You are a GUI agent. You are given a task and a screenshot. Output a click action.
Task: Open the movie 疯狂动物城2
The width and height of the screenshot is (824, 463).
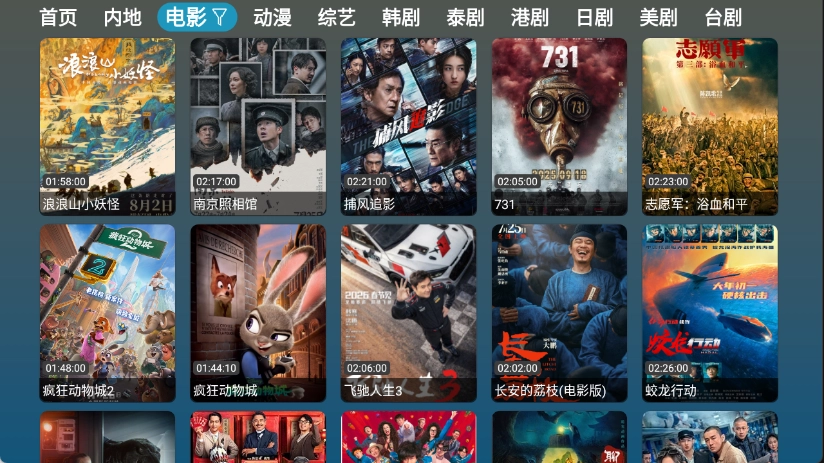107,312
